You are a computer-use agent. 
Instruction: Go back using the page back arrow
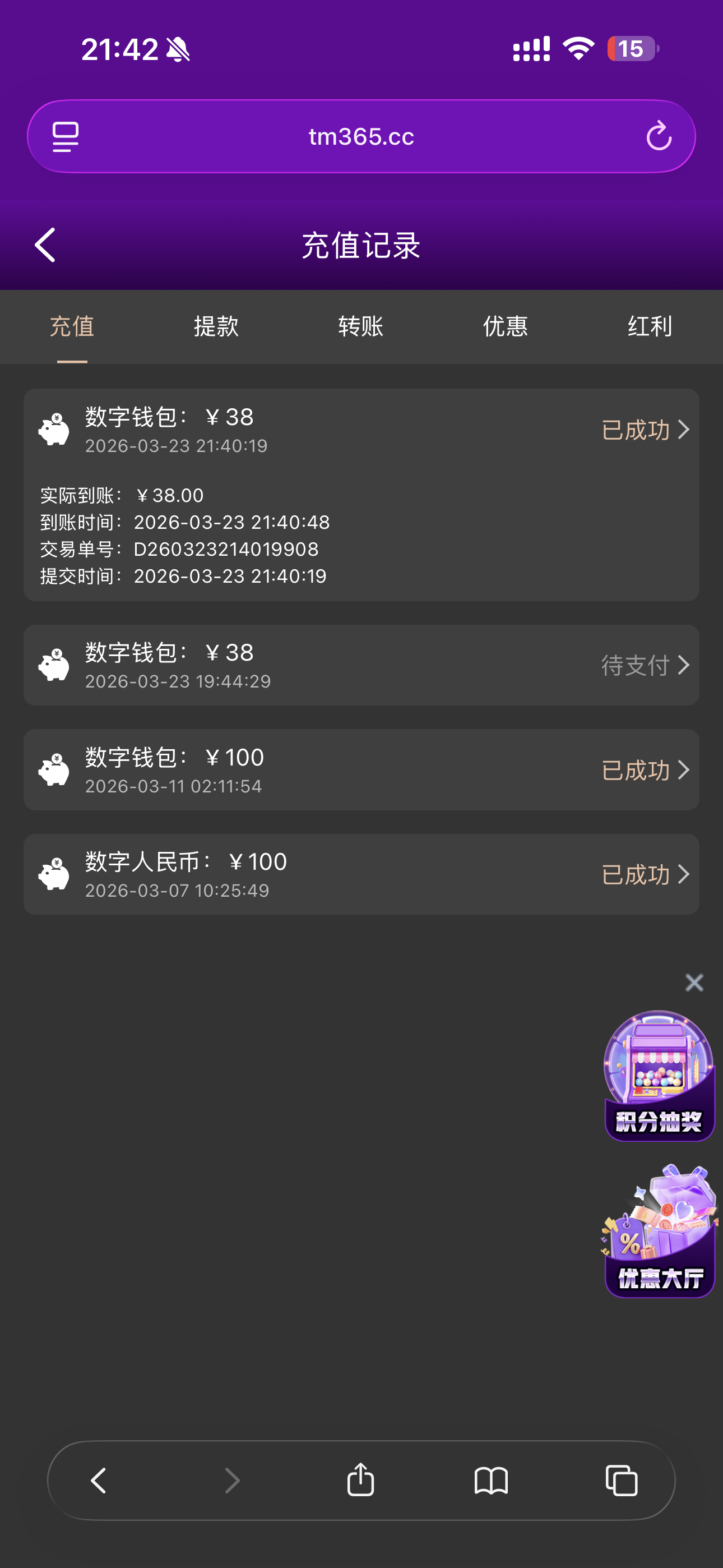(44, 245)
